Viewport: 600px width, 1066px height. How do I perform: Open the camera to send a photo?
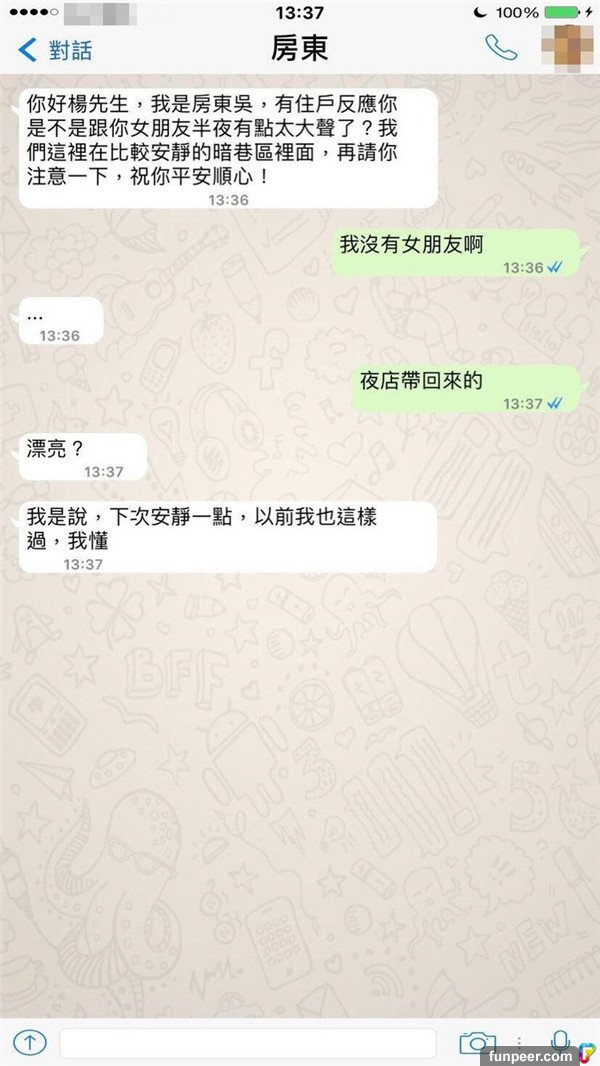click(477, 1043)
